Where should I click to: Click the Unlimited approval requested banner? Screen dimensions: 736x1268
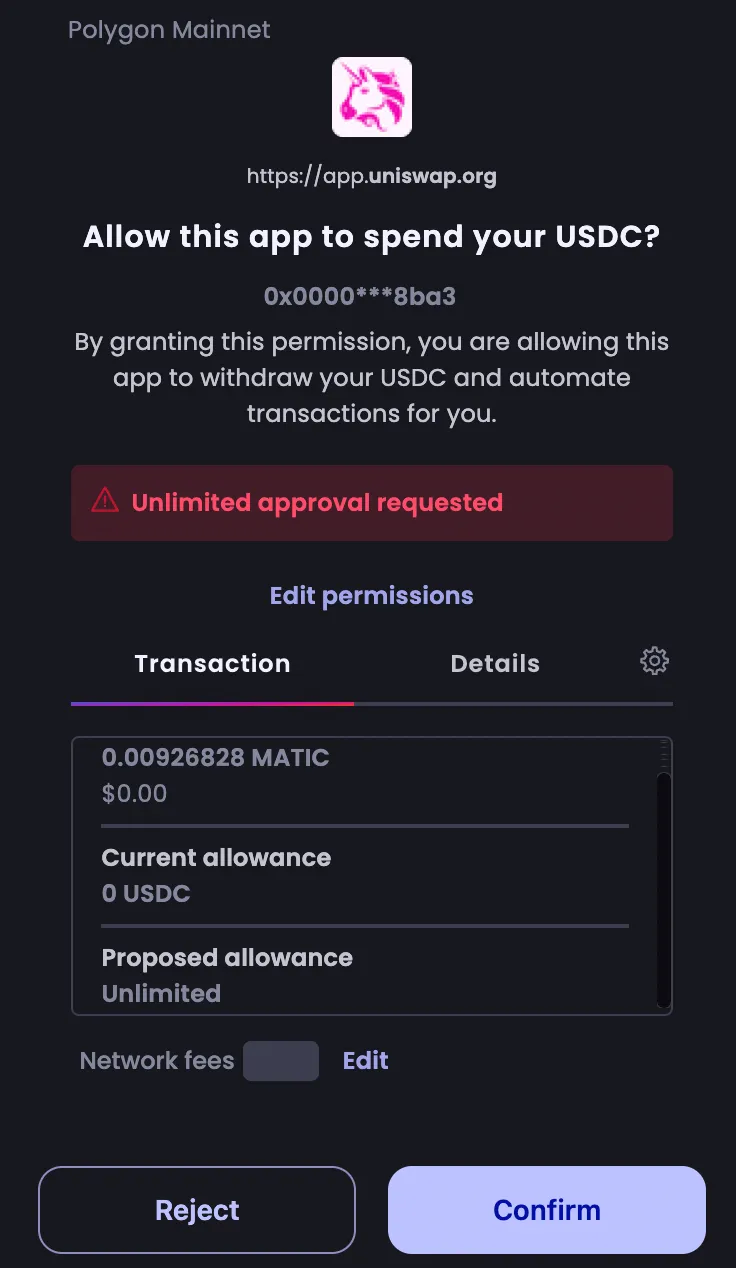371,502
